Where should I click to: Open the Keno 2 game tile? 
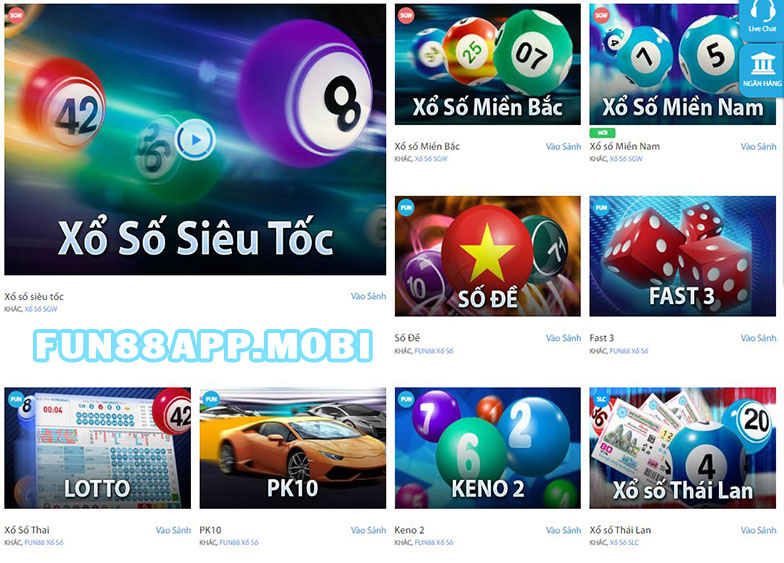(487, 447)
